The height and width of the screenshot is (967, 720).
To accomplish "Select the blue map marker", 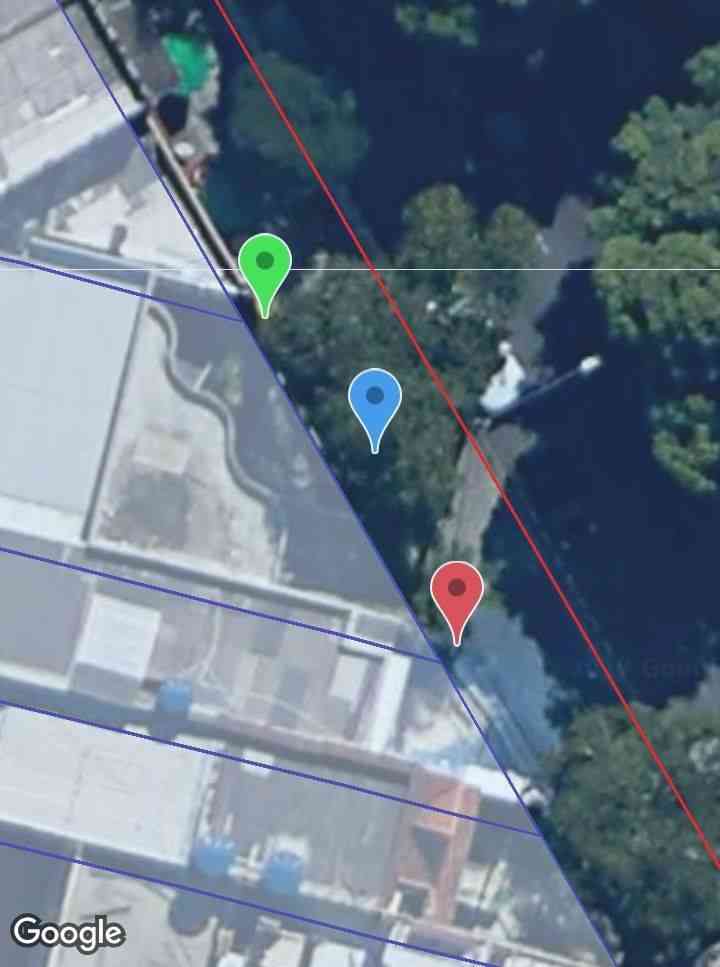I will [375, 399].
